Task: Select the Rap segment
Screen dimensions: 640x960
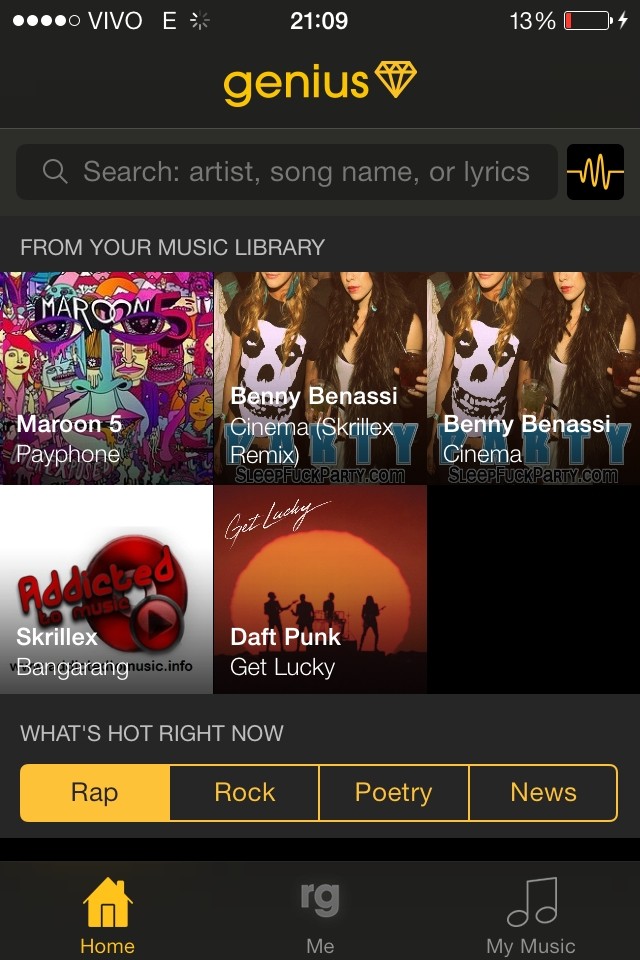Action: pos(95,793)
